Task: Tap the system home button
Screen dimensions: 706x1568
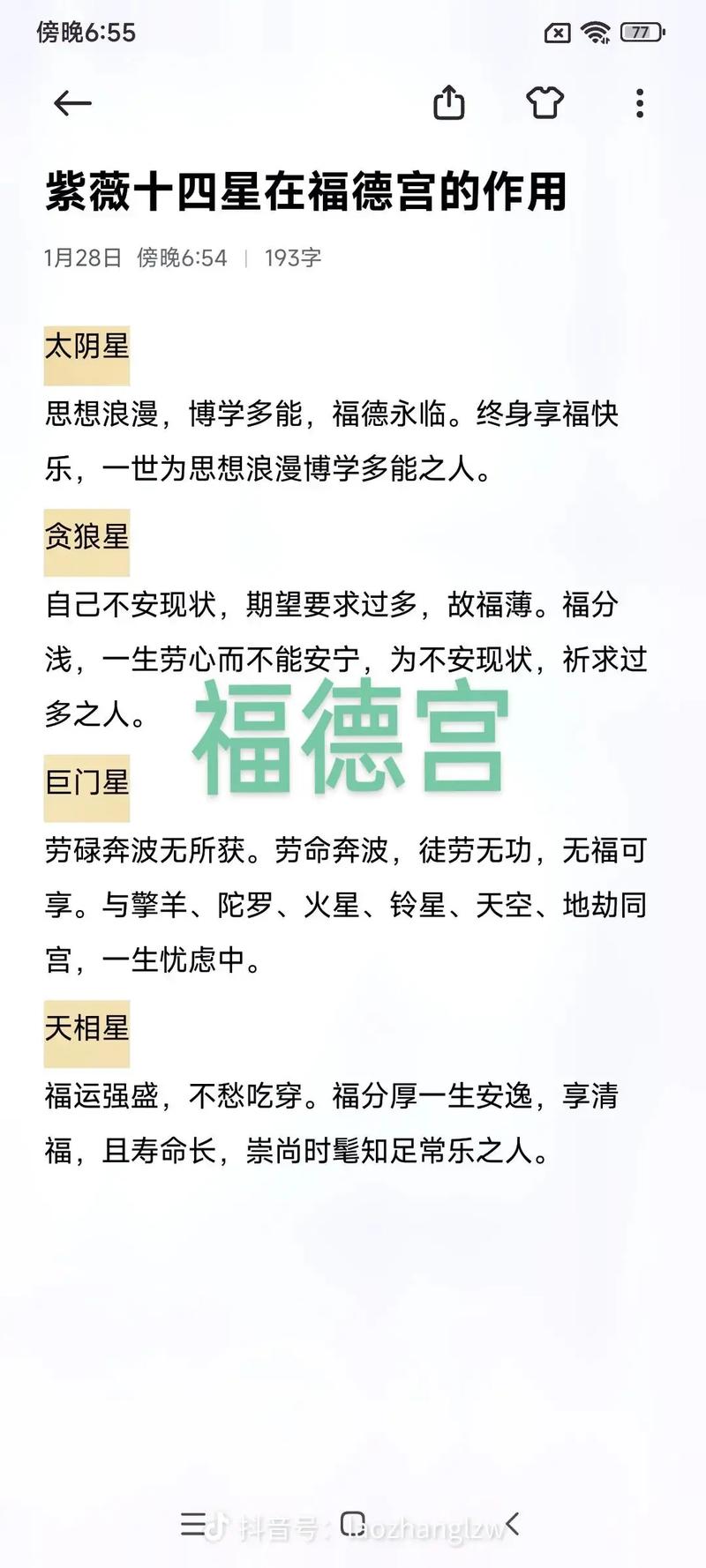Action: click(353, 1524)
